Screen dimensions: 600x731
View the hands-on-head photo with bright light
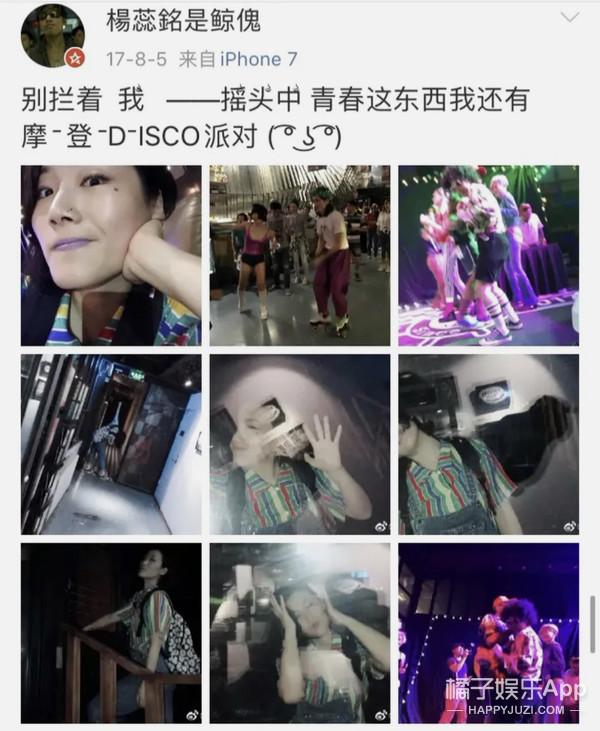300,633
